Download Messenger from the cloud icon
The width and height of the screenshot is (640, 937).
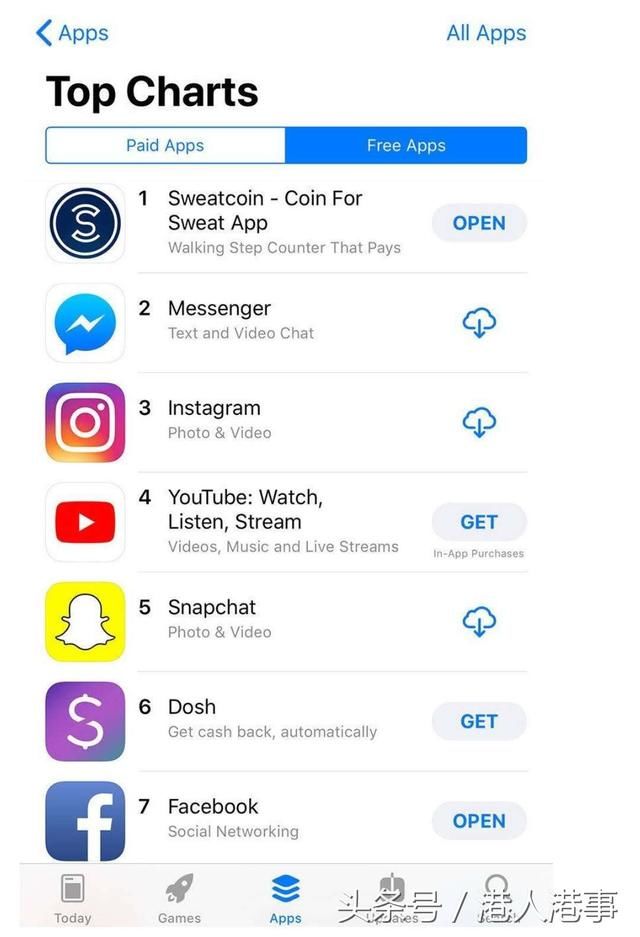479,323
